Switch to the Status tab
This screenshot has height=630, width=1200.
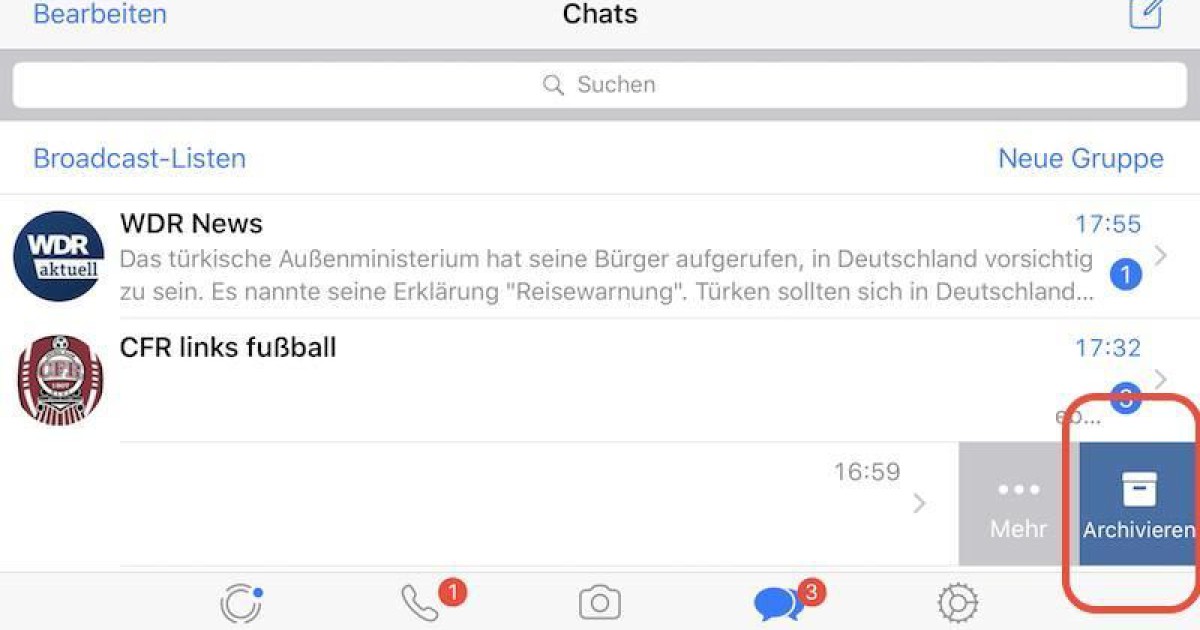[x=241, y=603]
